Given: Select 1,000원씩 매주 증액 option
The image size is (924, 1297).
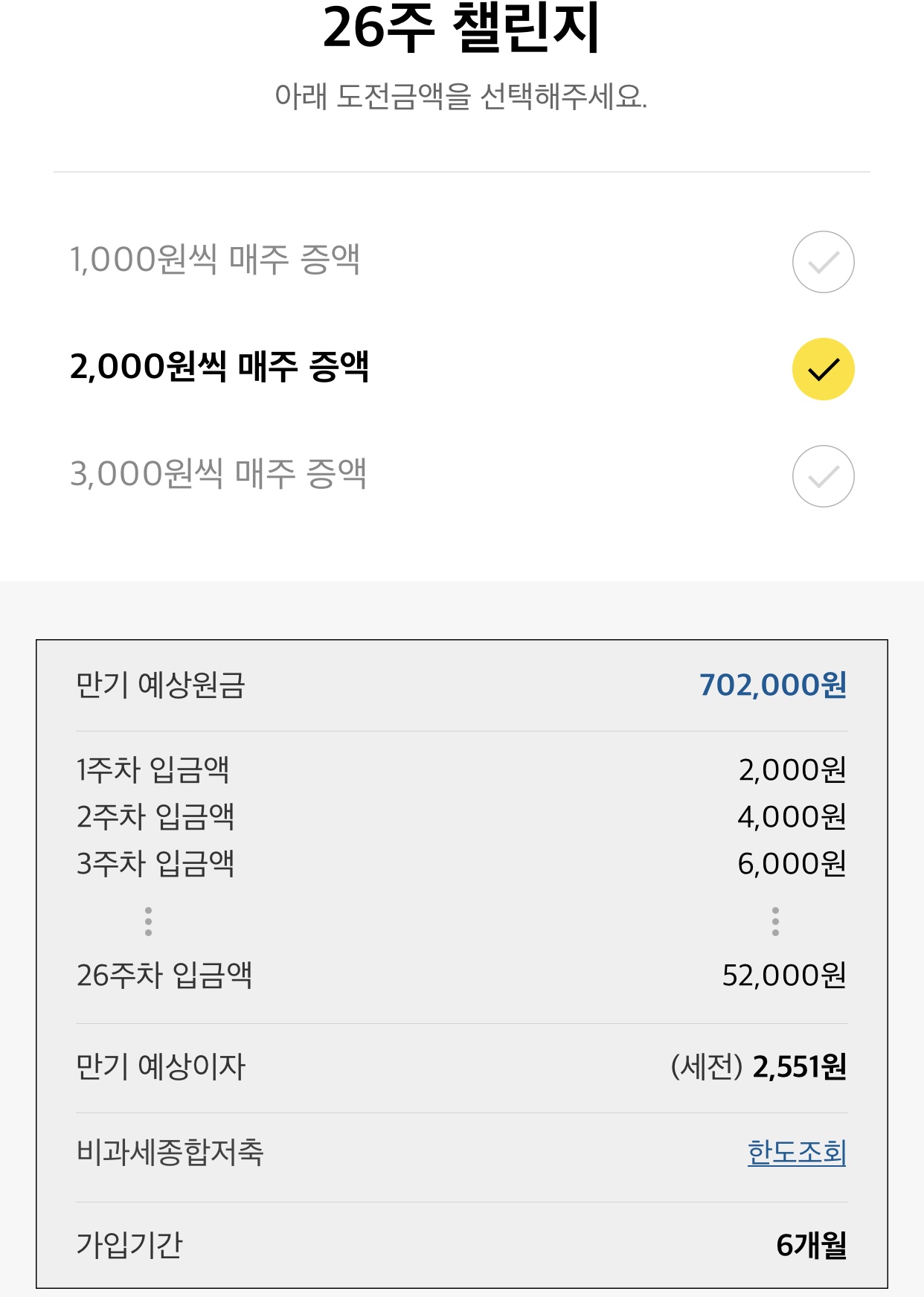Looking at the screenshot, I should tap(823, 262).
